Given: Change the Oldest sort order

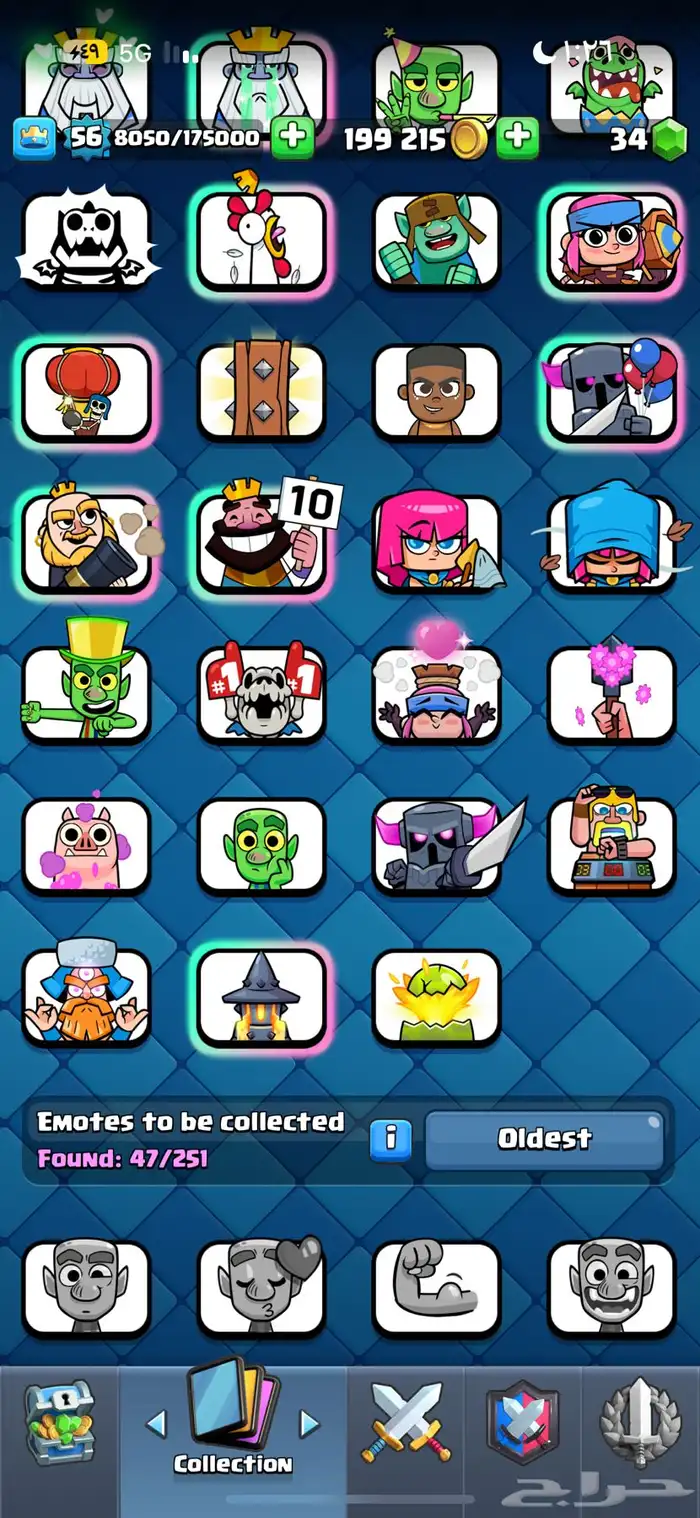Looking at the screenshot, I should [x=544, y=1138].
